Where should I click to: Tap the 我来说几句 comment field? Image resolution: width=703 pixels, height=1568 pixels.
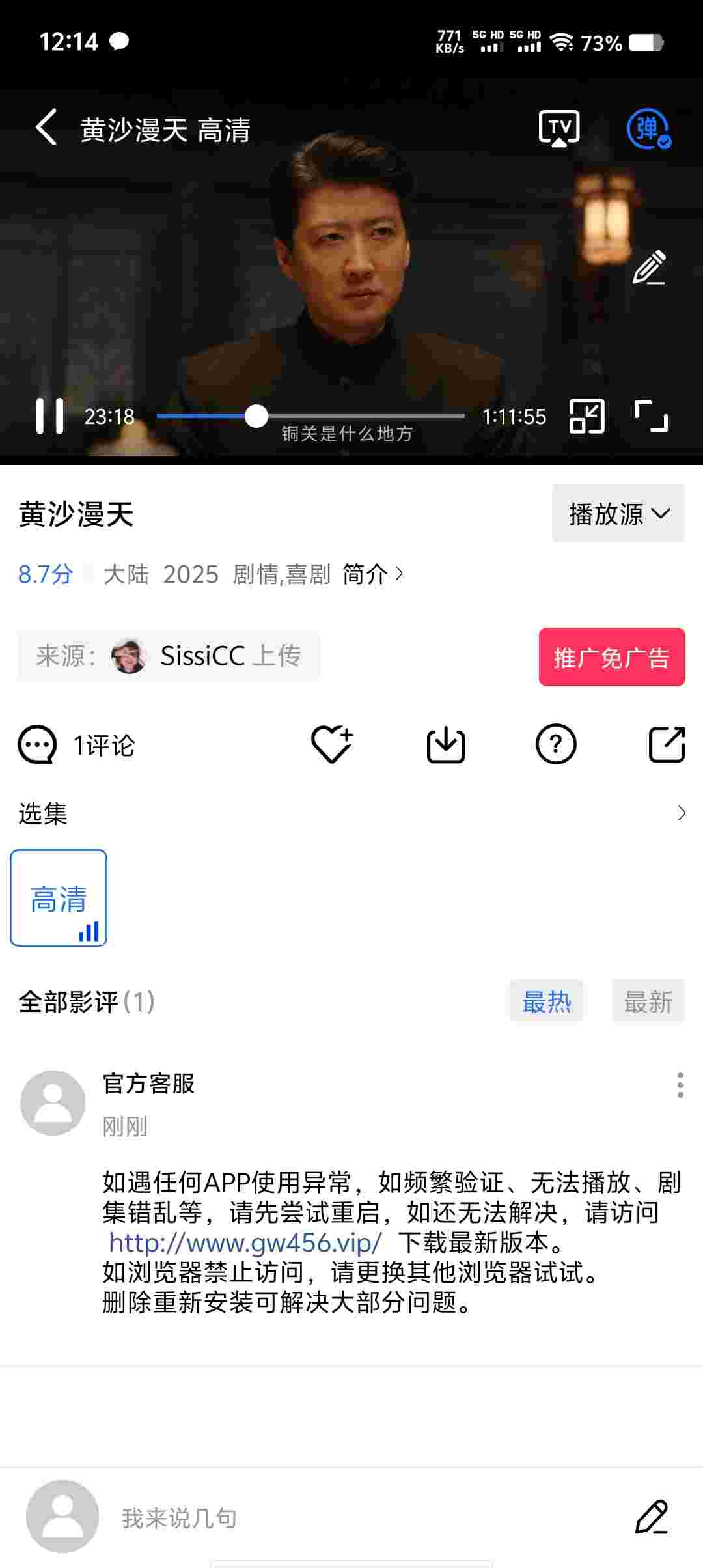[325, 1518]
